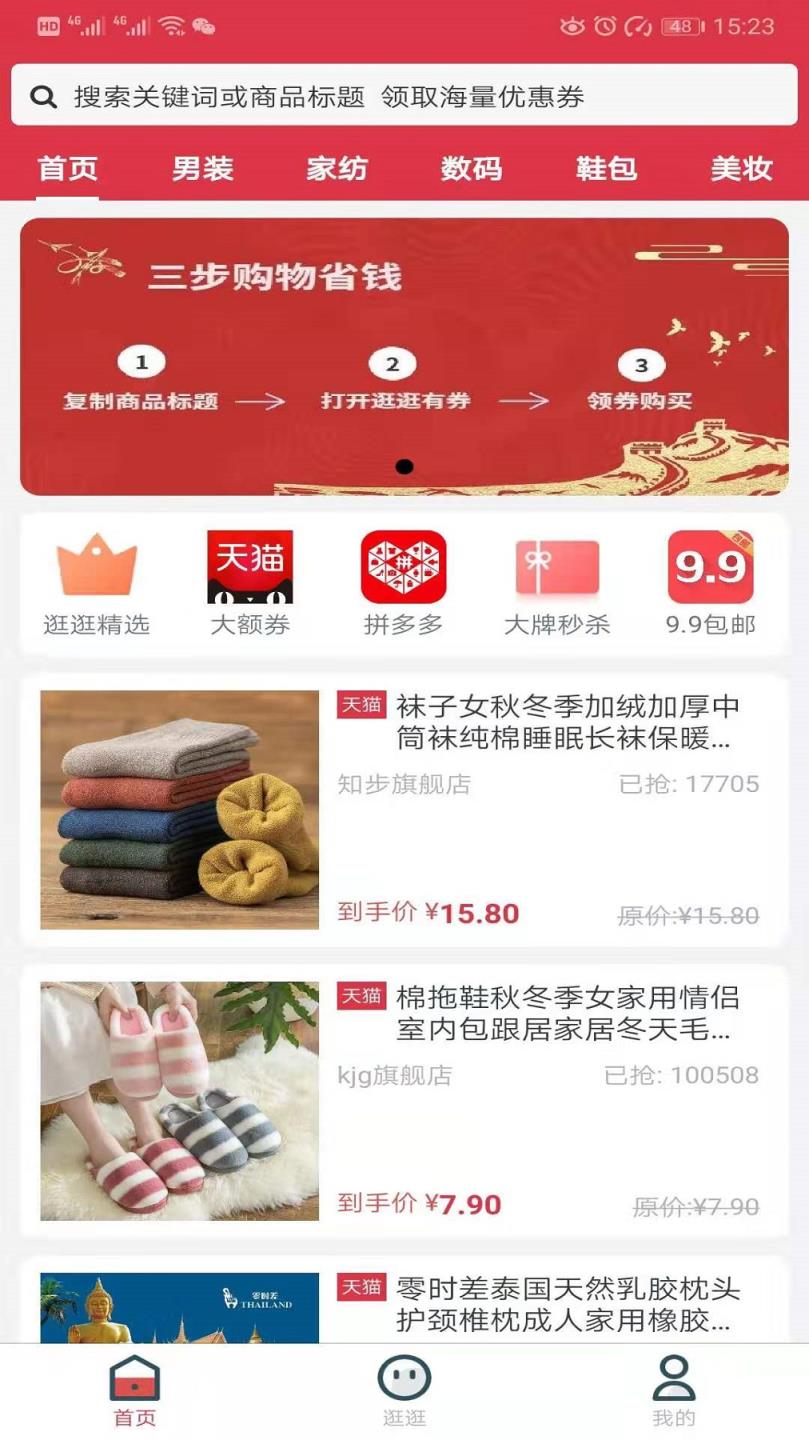
Task: Open 逛逛精选 shortcut
Action: point(97,585)
